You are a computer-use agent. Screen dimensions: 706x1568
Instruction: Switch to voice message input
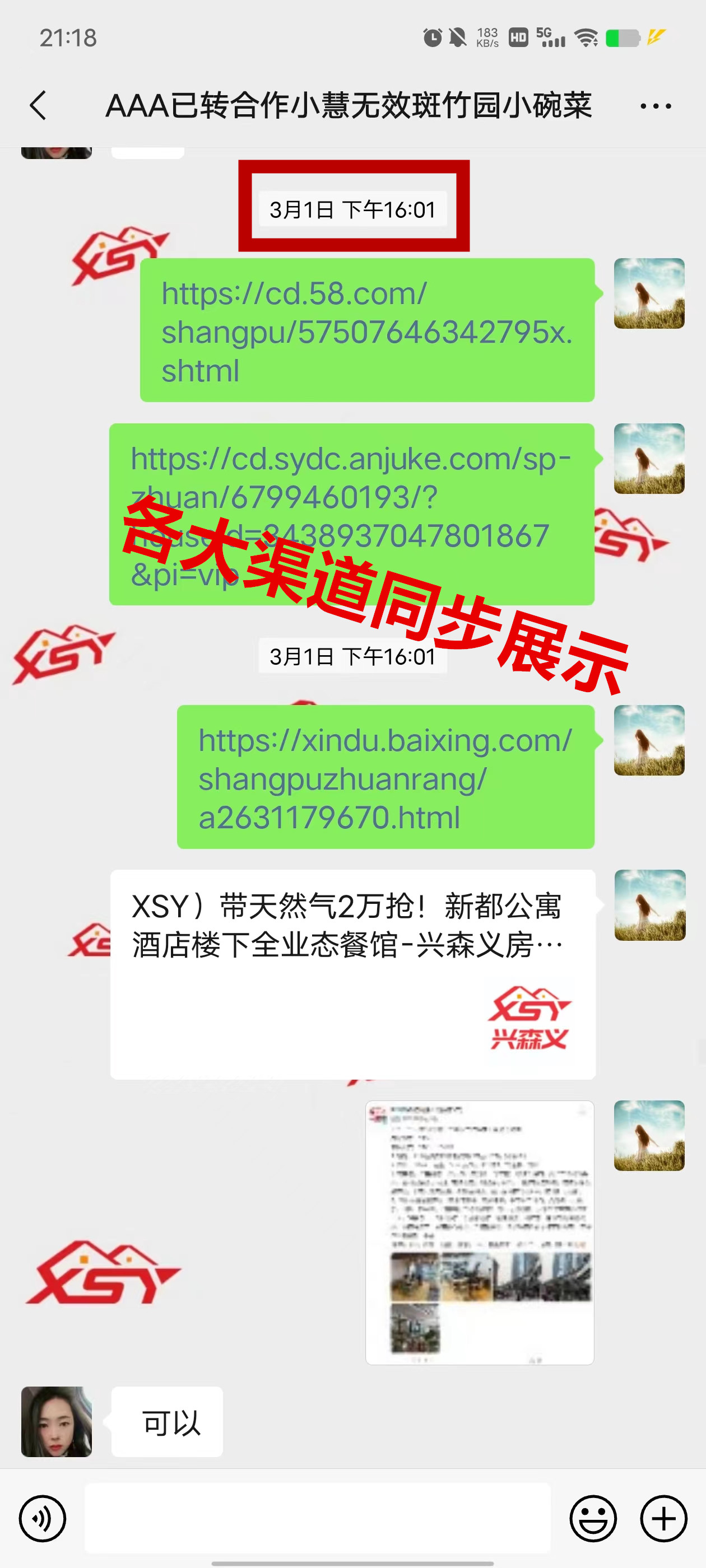click(x=42, y=1519)
